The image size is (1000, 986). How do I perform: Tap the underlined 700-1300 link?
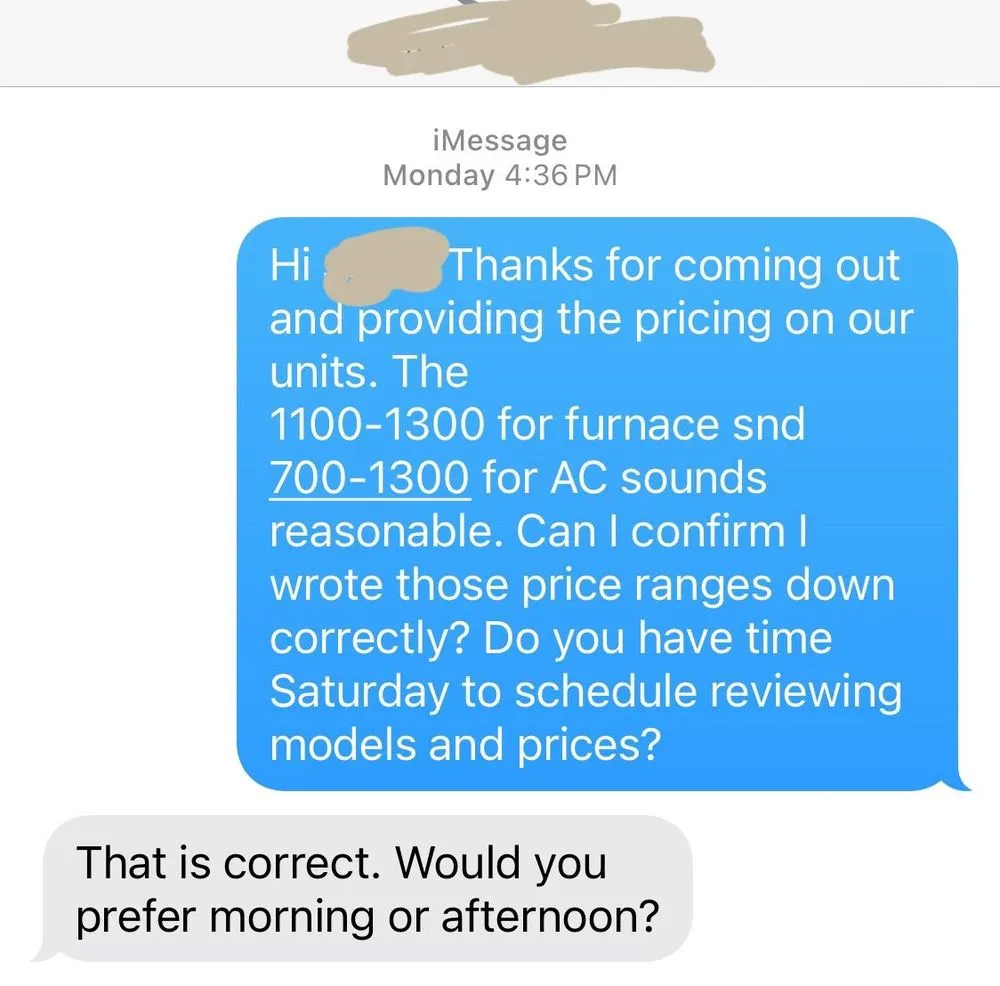[x=369, y=478]
